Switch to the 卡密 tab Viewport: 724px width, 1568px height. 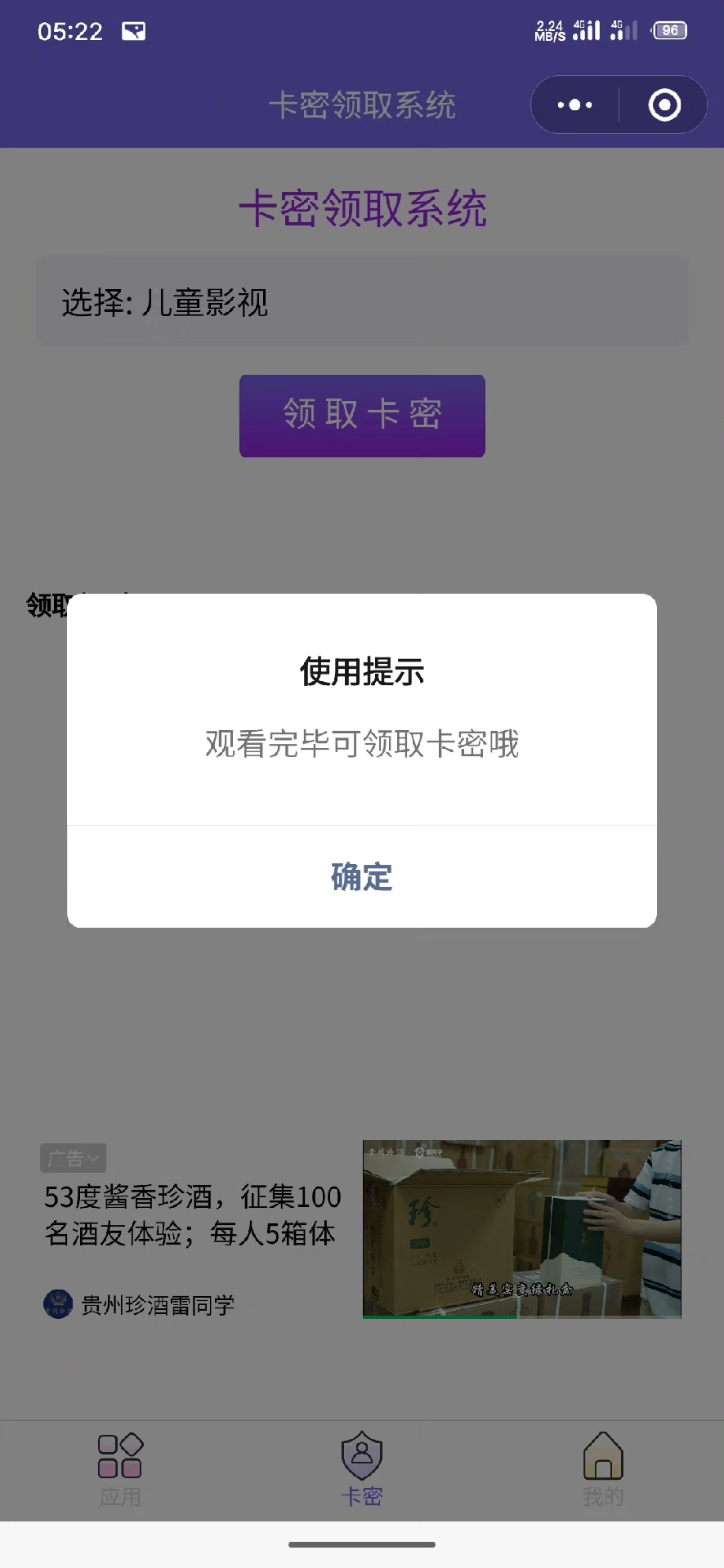361,1470
